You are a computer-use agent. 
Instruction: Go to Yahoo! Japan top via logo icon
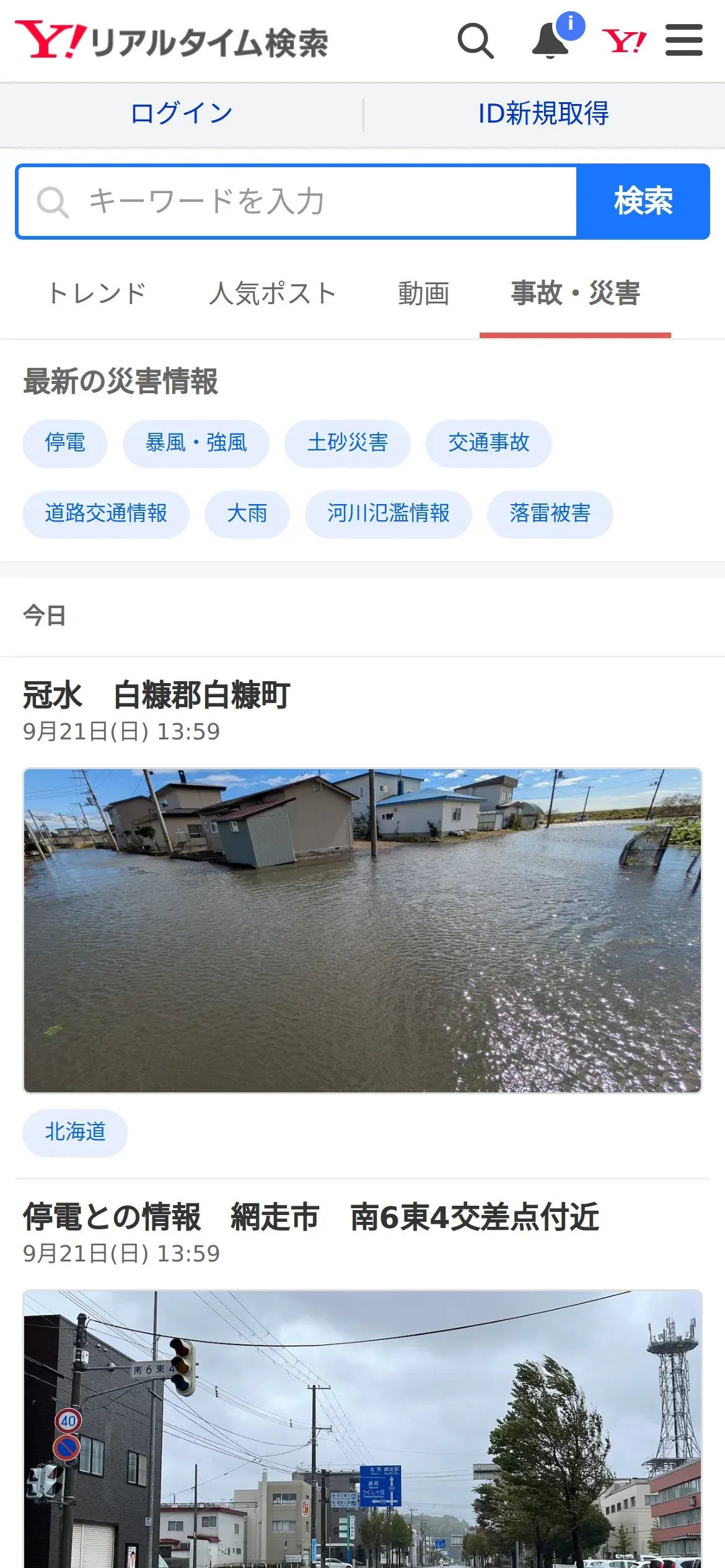click(x=624, y=41)
